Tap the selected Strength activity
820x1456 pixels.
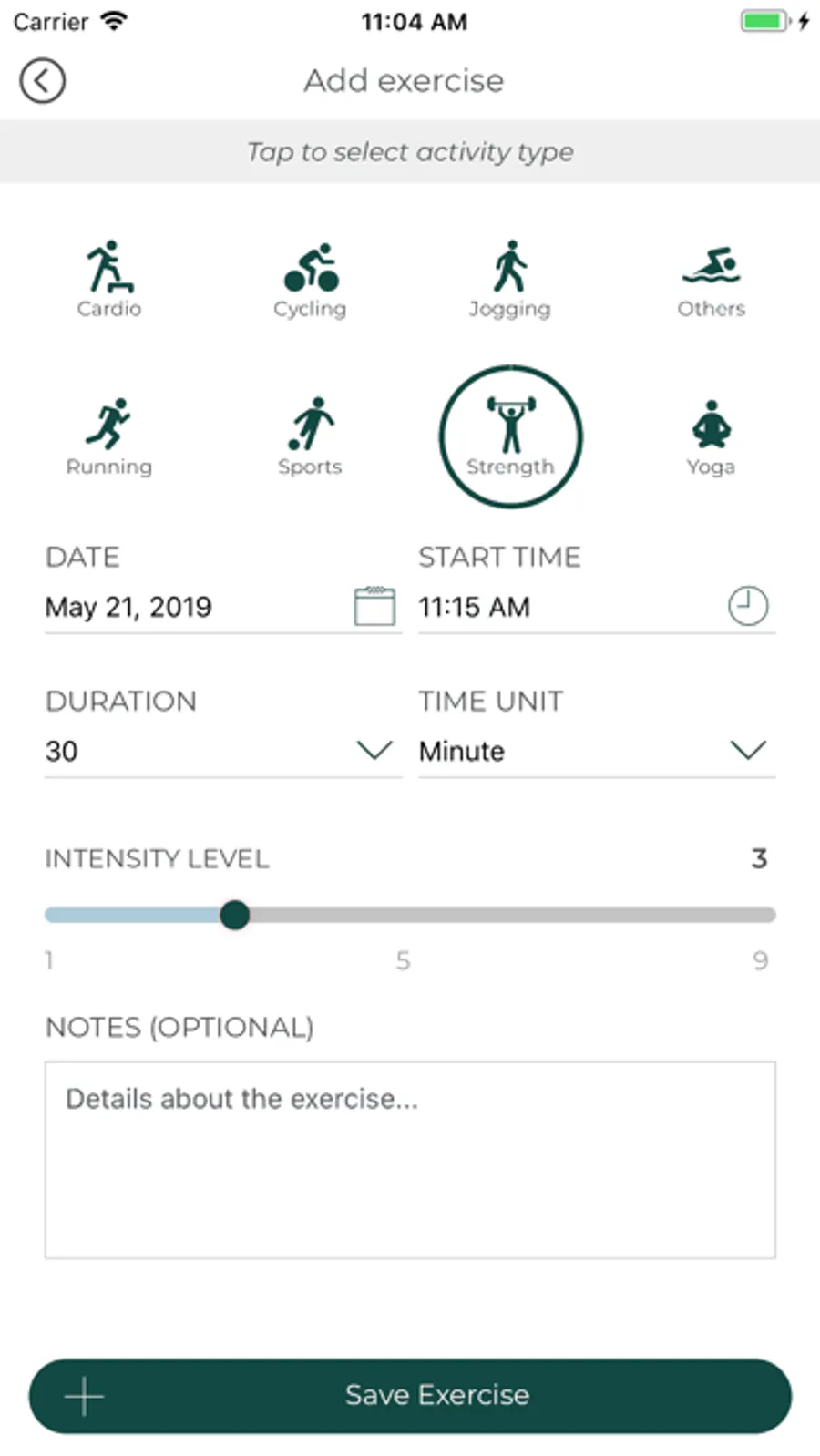tap(510, 436)
